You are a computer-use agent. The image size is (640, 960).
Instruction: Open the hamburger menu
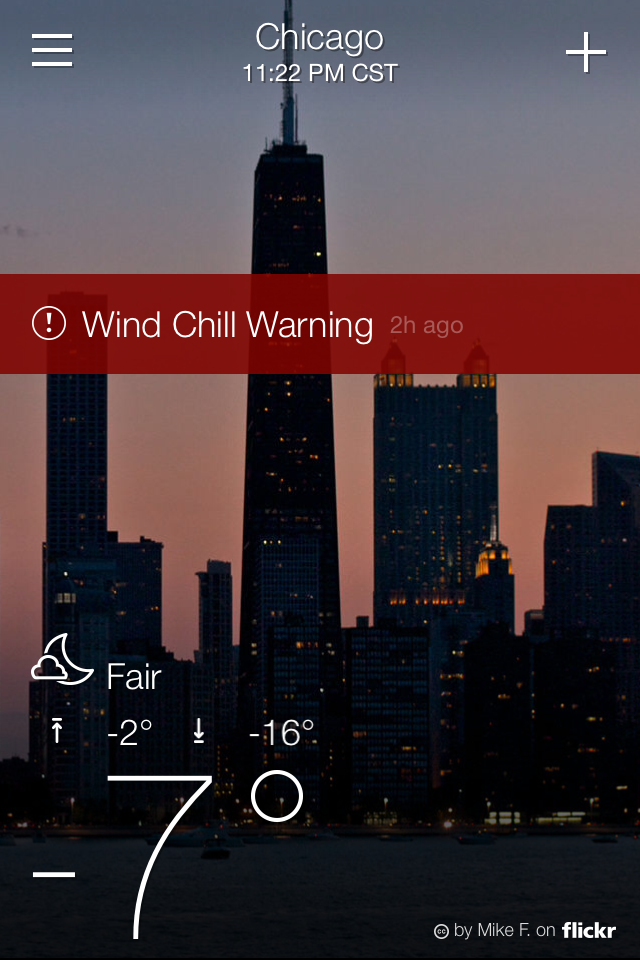52,50
